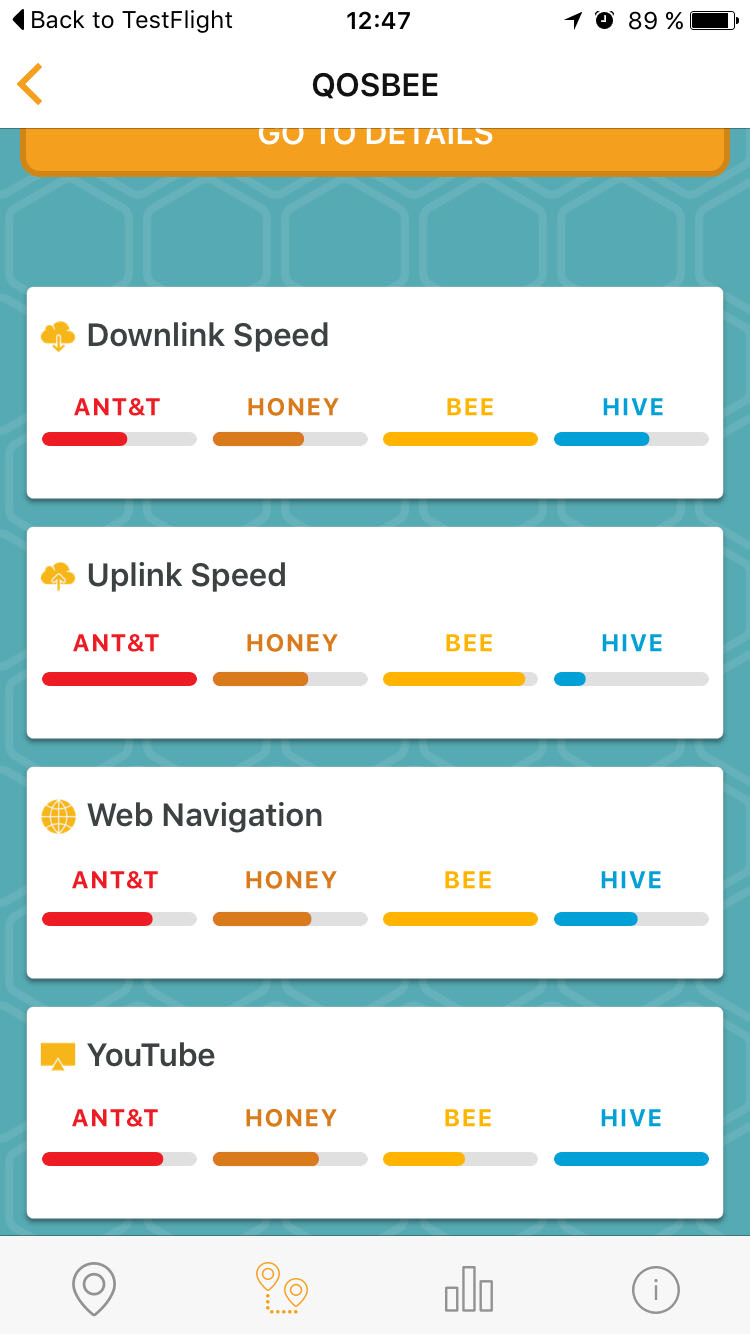This screenshot has width=750, height=1334.
Task: Switch to the bar chart tab
Action: (x=469, y=1288)
